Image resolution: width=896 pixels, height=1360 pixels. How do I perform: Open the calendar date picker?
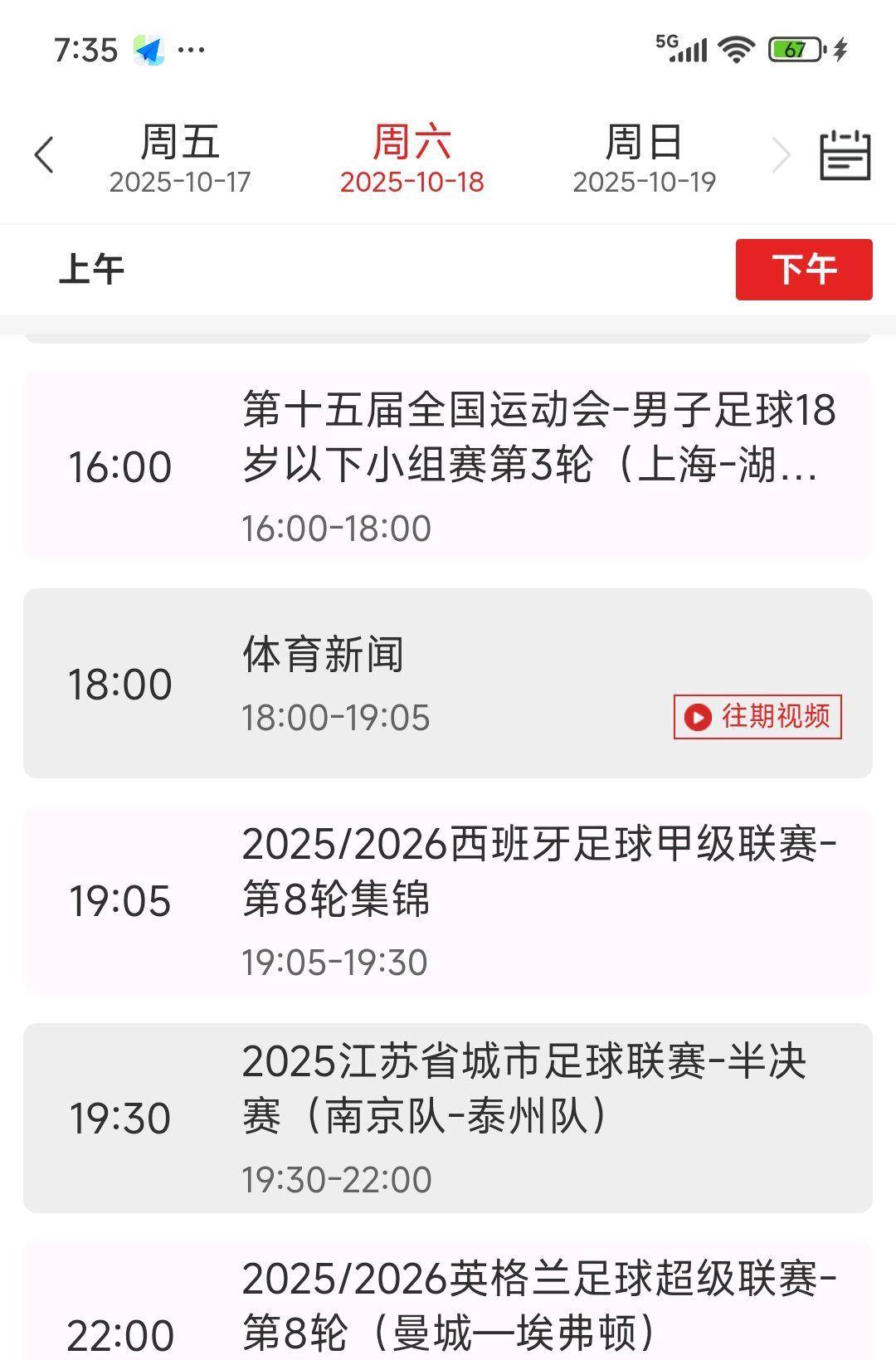[845, 155]
